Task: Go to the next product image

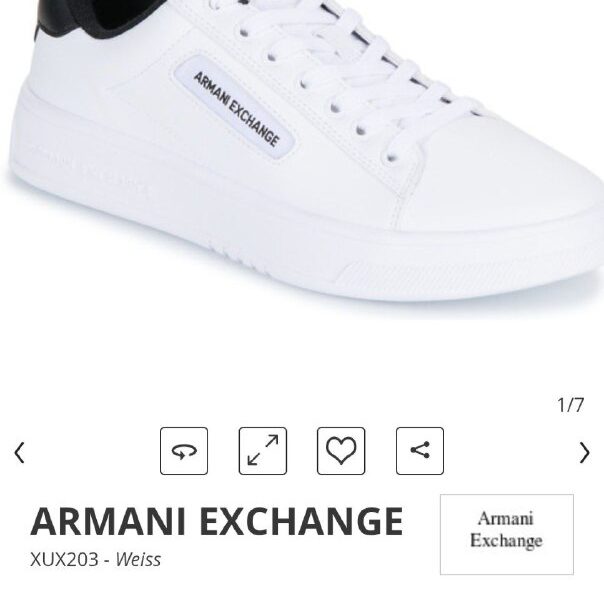Action: coord(585,452)
